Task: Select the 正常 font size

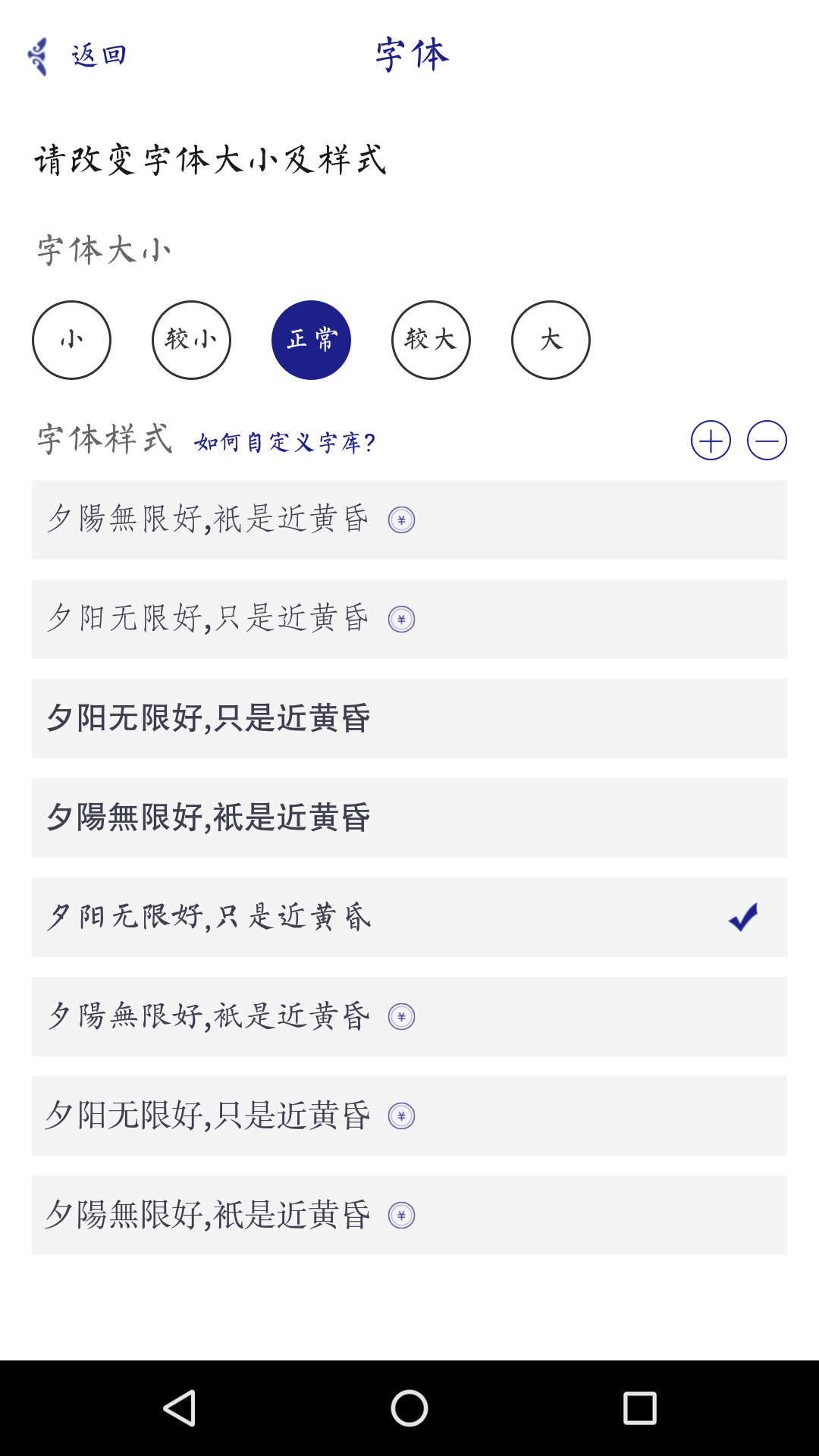Action: pos(312,340)
